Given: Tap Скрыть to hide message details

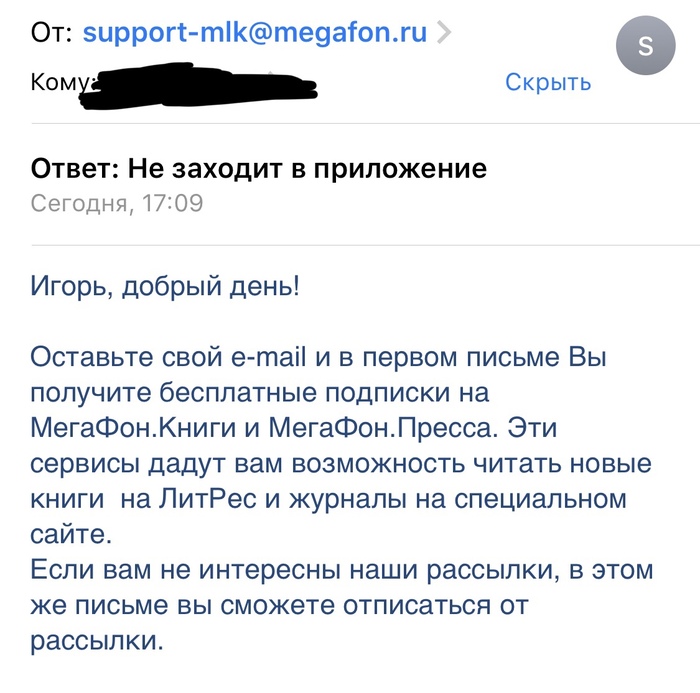Looking at the screenshot, I should tap(547, 82).
